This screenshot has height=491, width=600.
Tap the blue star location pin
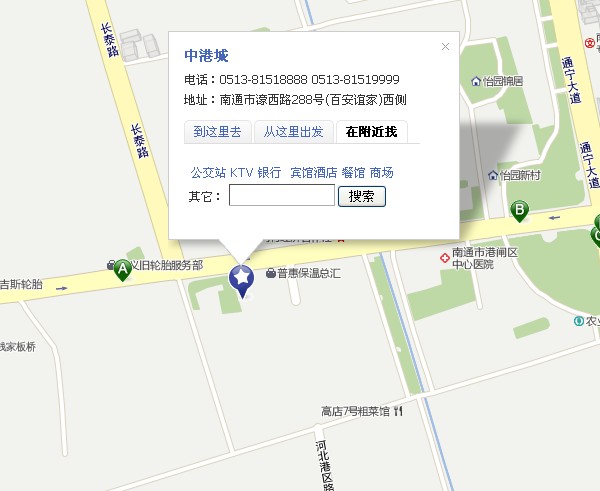pyautogui.click(x=241, y=278)
